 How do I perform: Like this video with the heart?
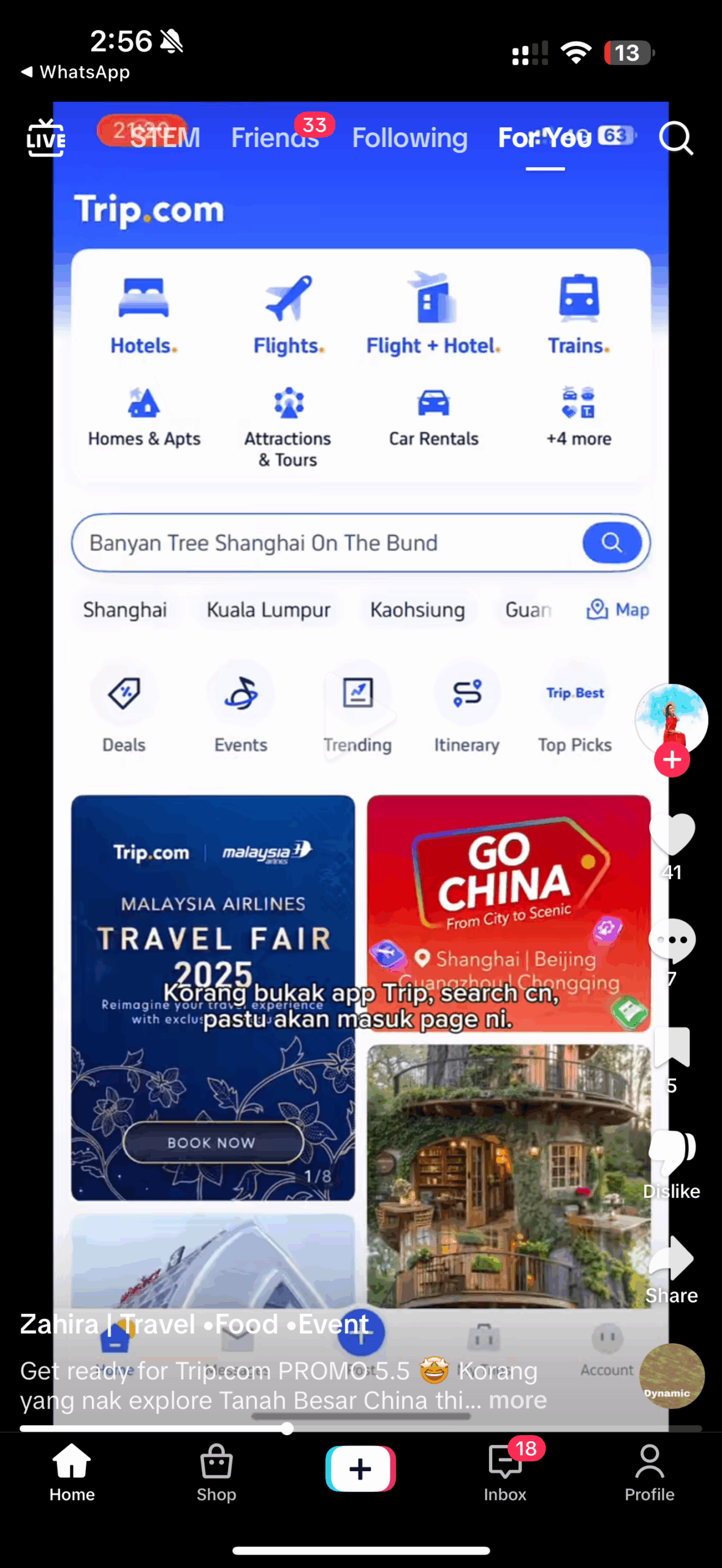coord(672,834)
